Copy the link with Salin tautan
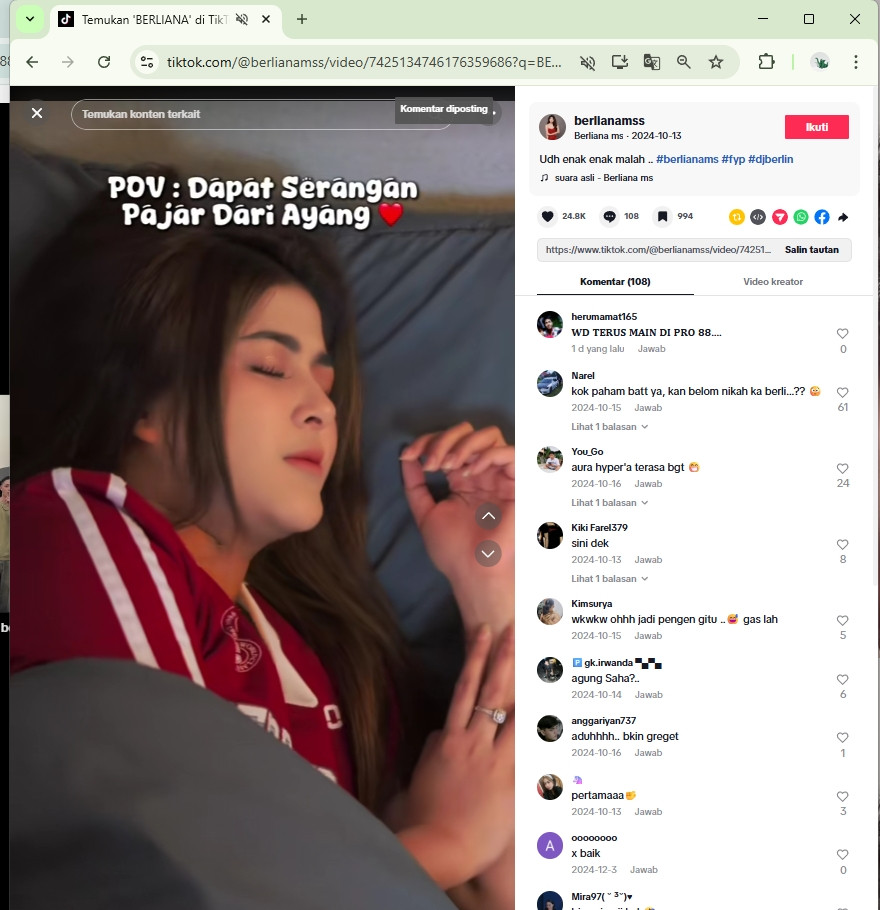The image size is (880, 910). pos(812,250)
